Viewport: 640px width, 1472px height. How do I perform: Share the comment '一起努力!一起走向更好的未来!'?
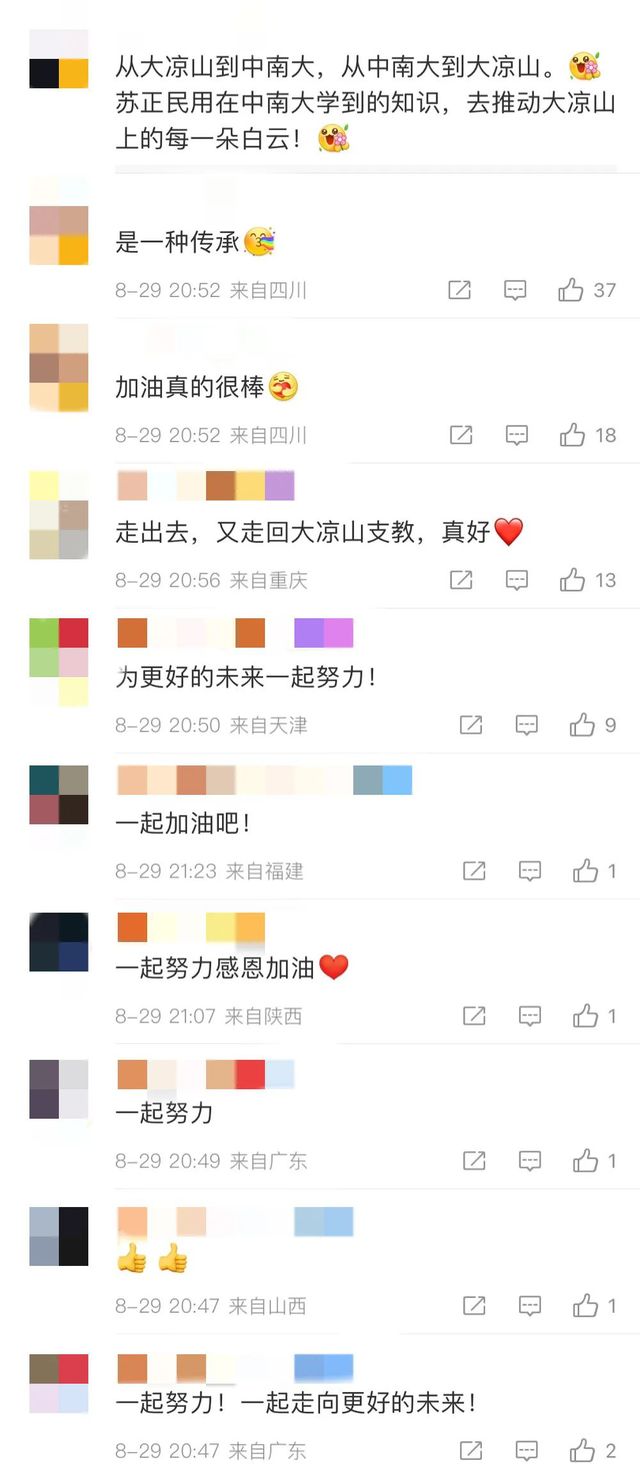point(471,1450)
